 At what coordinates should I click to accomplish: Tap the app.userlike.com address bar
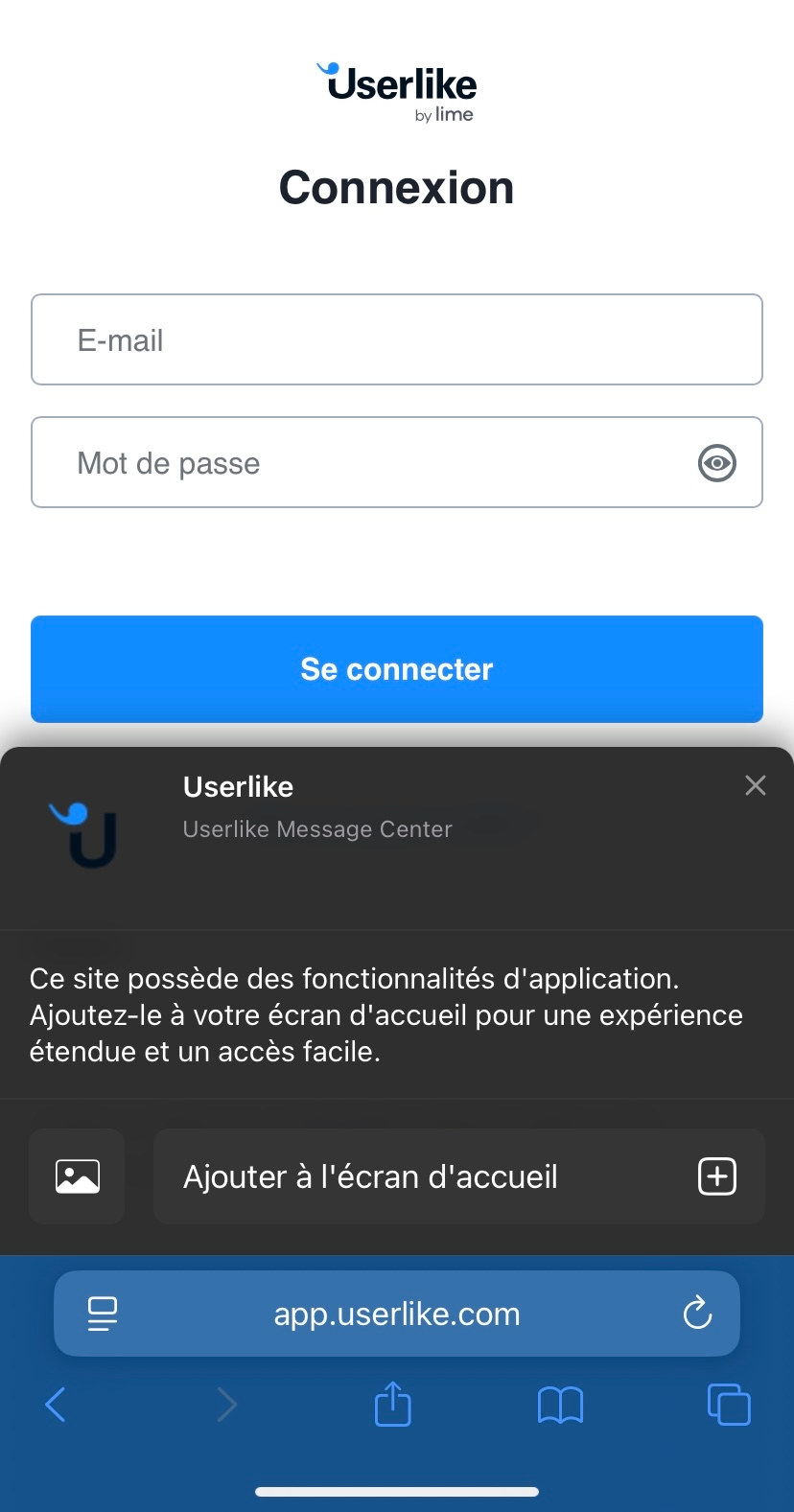(397, 1314)
